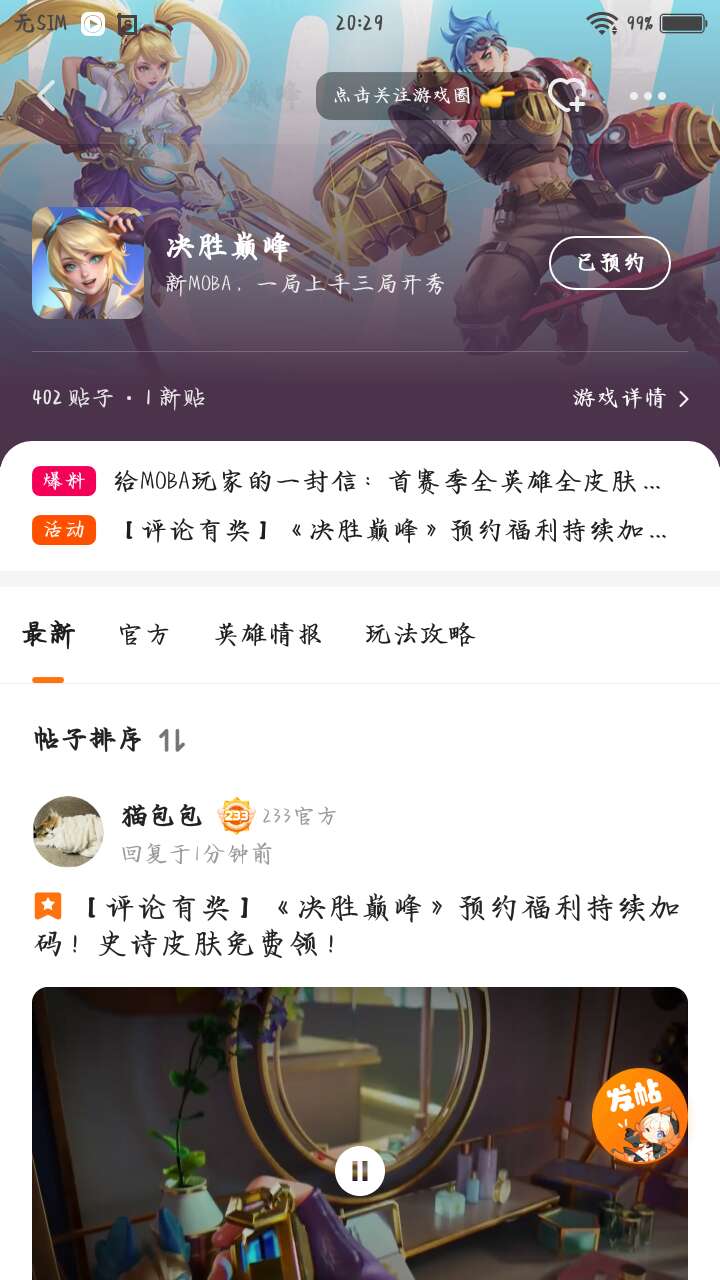
Task: Tap the 已预约 reservation button
Action: pyautogui.click(x=609, y=263)
